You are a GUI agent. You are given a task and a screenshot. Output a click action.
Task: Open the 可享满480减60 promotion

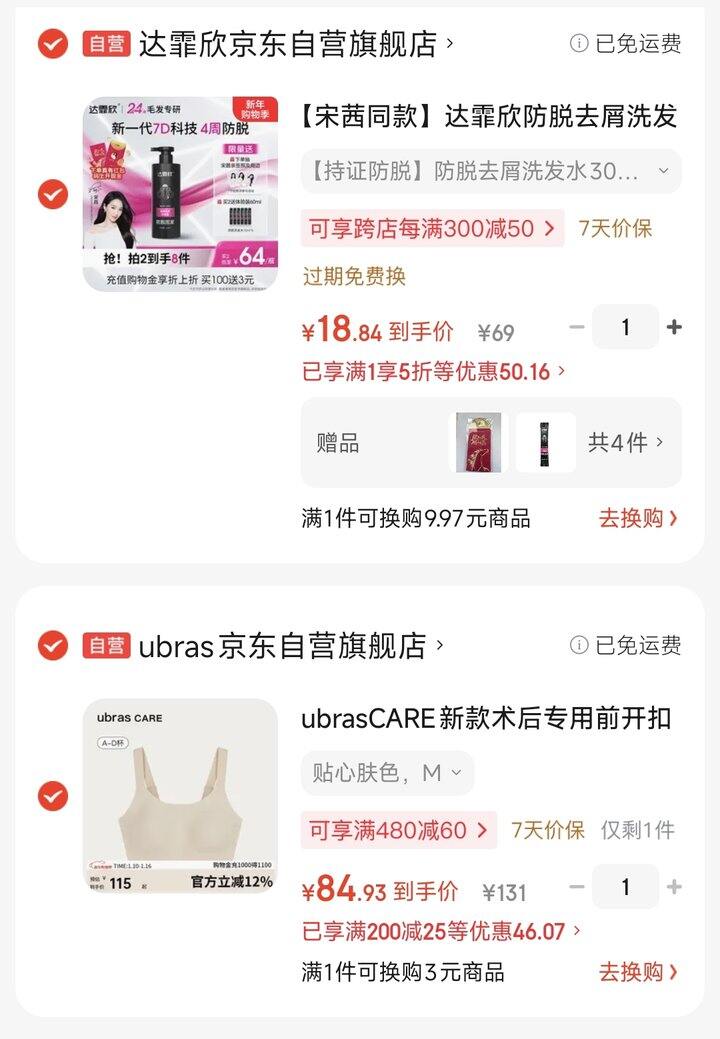click(398, 830)
